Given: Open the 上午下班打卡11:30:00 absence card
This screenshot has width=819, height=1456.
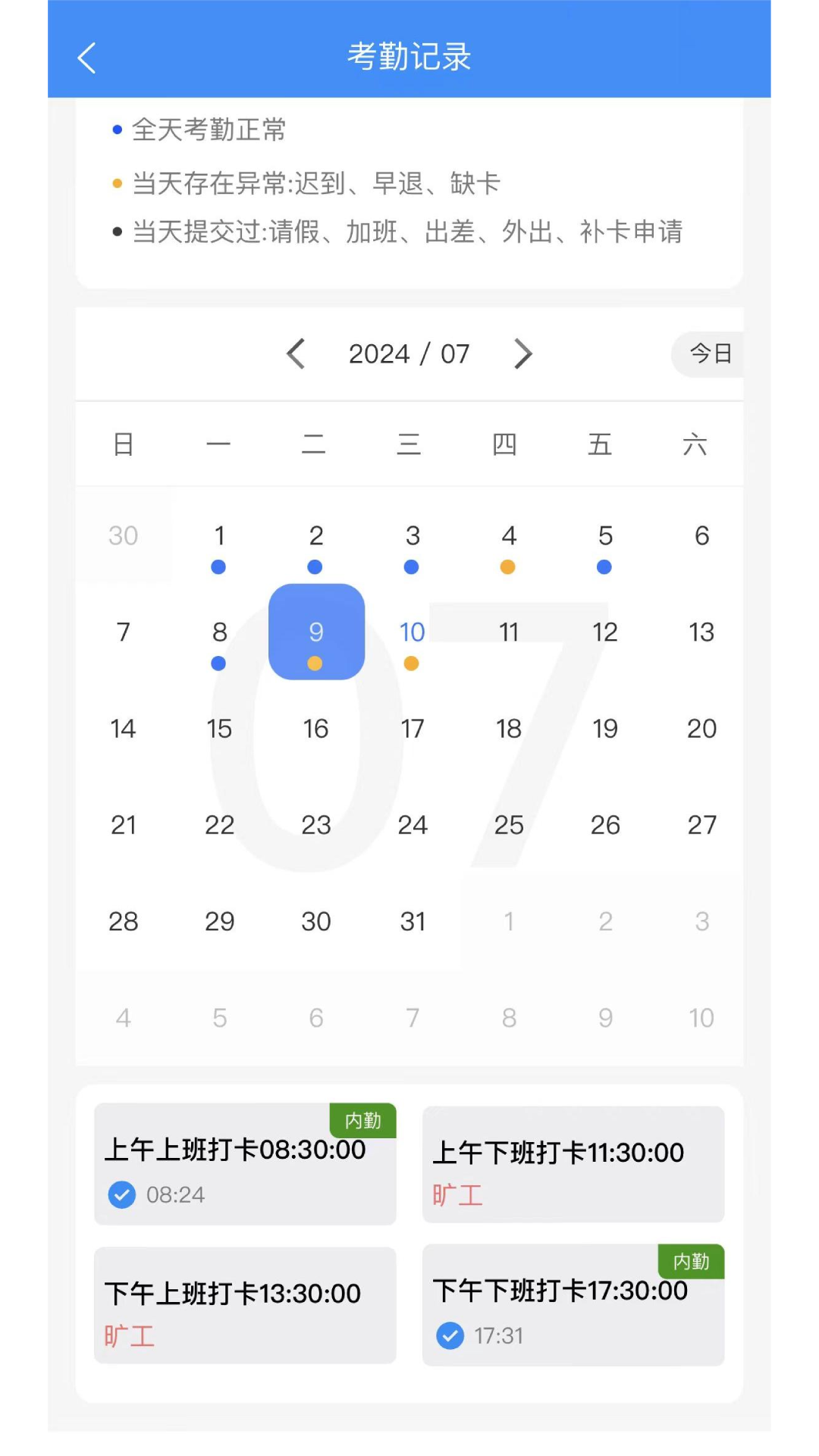Looking at the screenshot, I should click(x=573, y=1164).
